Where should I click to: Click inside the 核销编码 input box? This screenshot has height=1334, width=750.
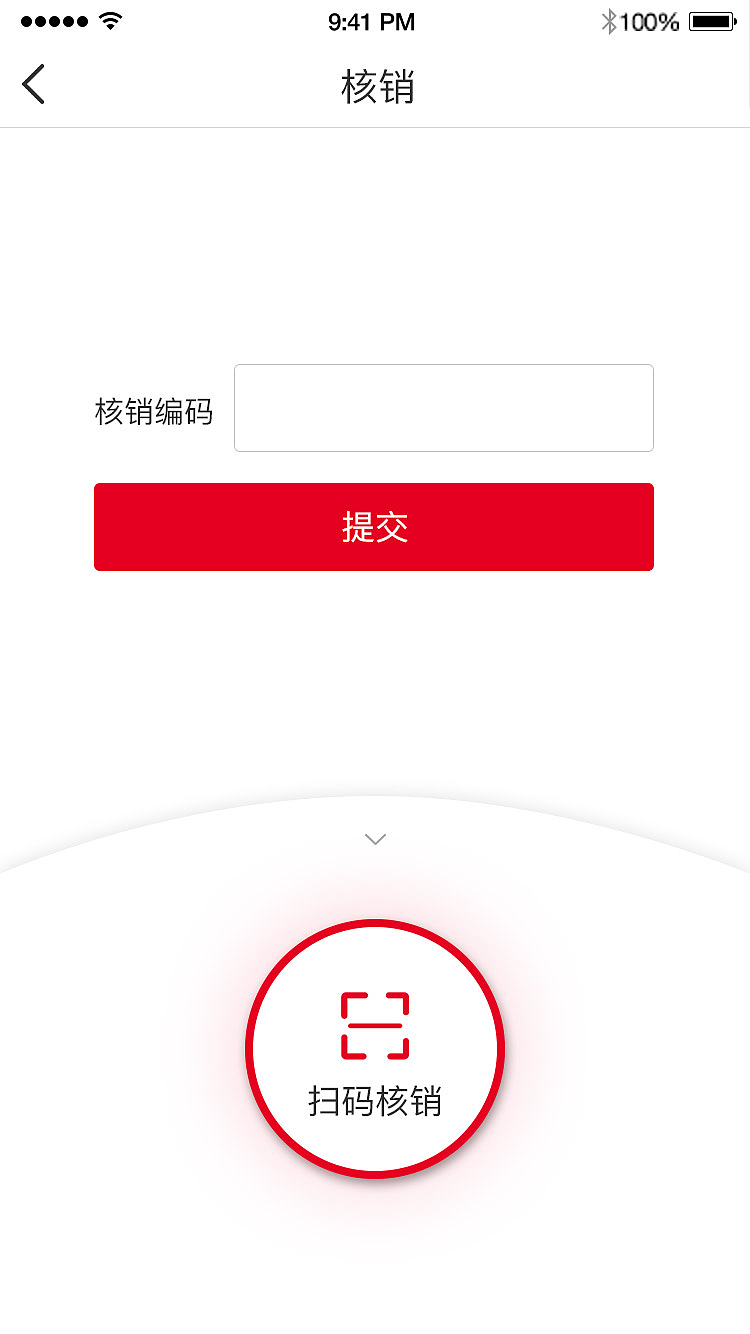443,407
